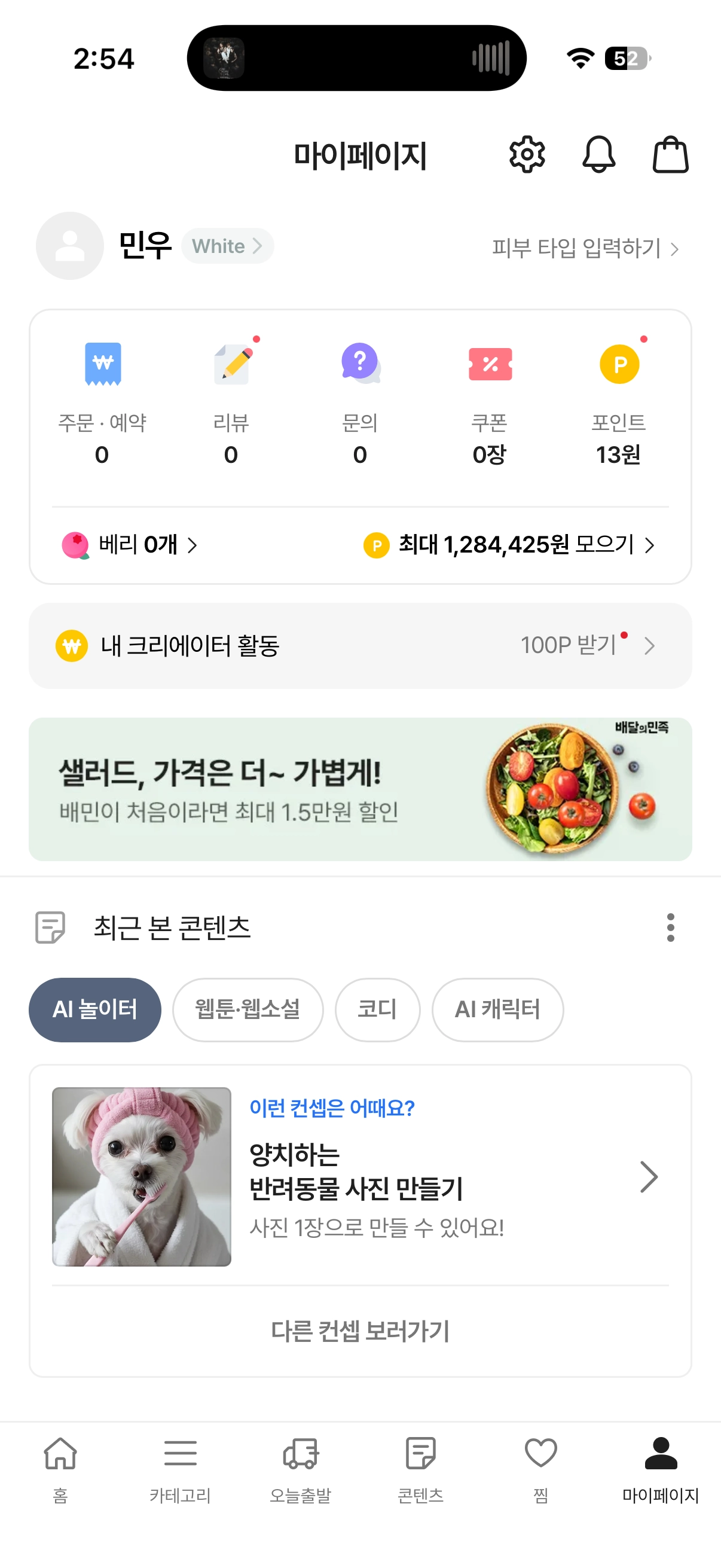This screenshot has width=721, height=1568.
Task: Open the 샐러드 배달의민족 discount banner
Action: click(x=360, y=789)
